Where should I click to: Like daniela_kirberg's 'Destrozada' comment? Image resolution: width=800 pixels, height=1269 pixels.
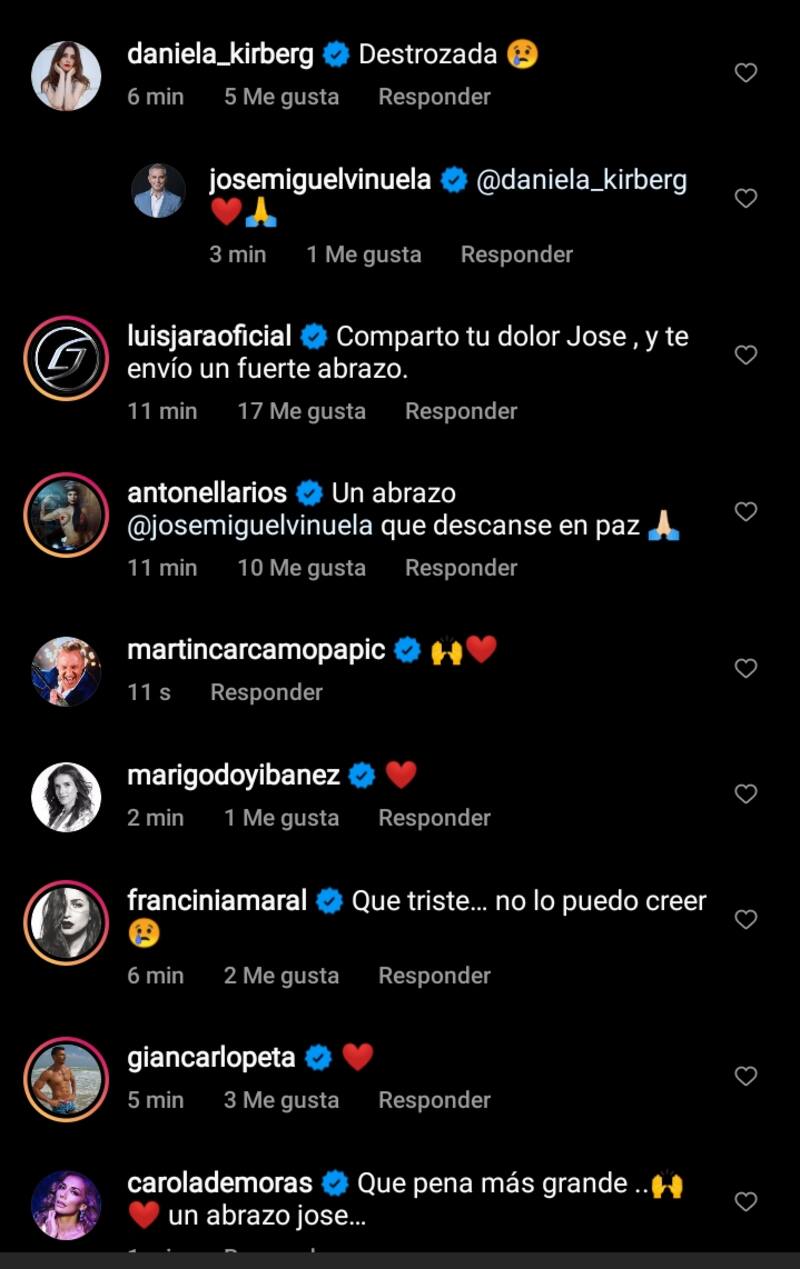(746, 73)
